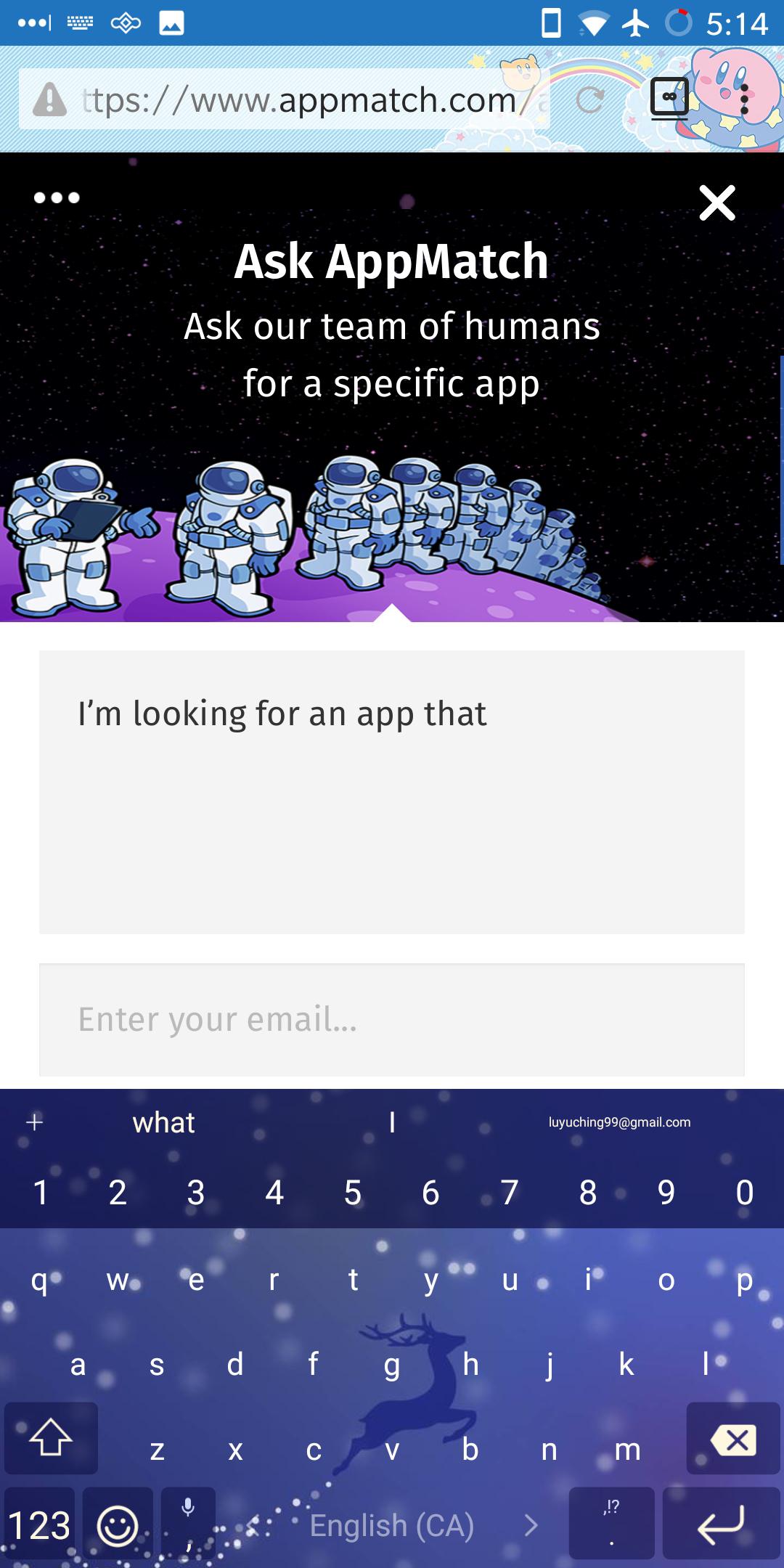Switch keyboard to the 123 symbols layout
Viewport: 784px width, 1568px height.
pos(39,1523)
